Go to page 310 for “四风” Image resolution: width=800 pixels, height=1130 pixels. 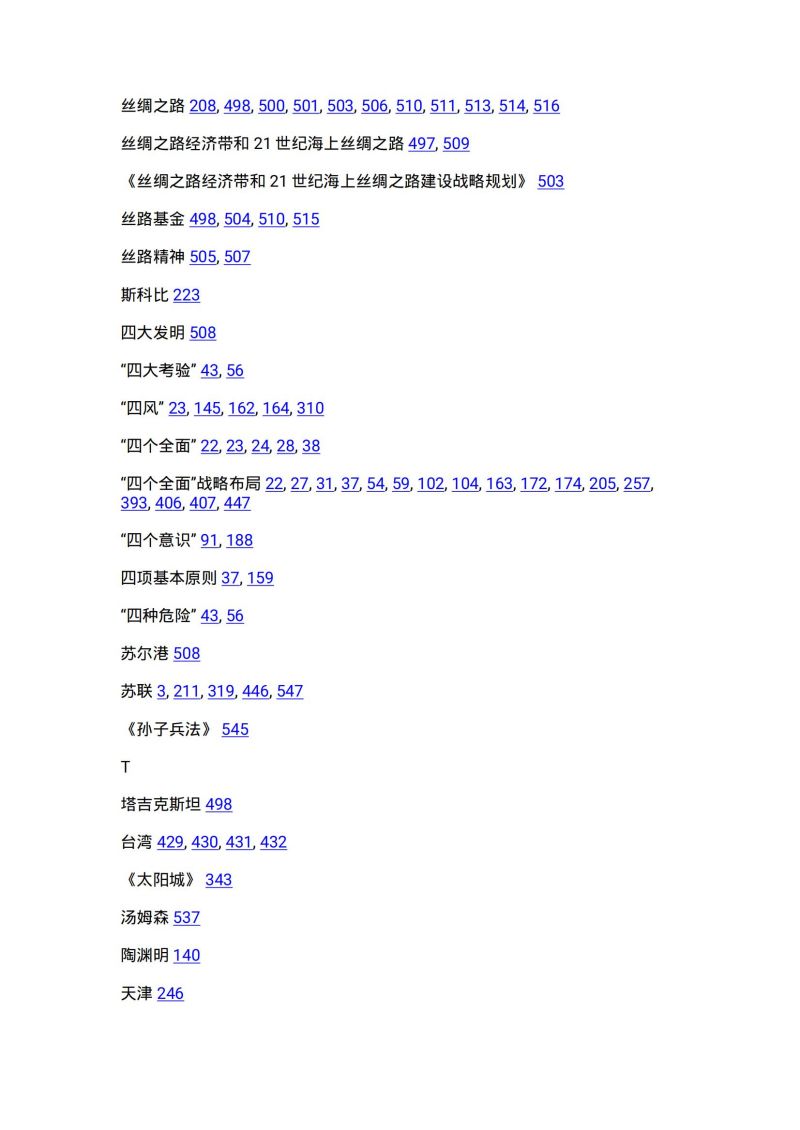[x=310, y=408]
